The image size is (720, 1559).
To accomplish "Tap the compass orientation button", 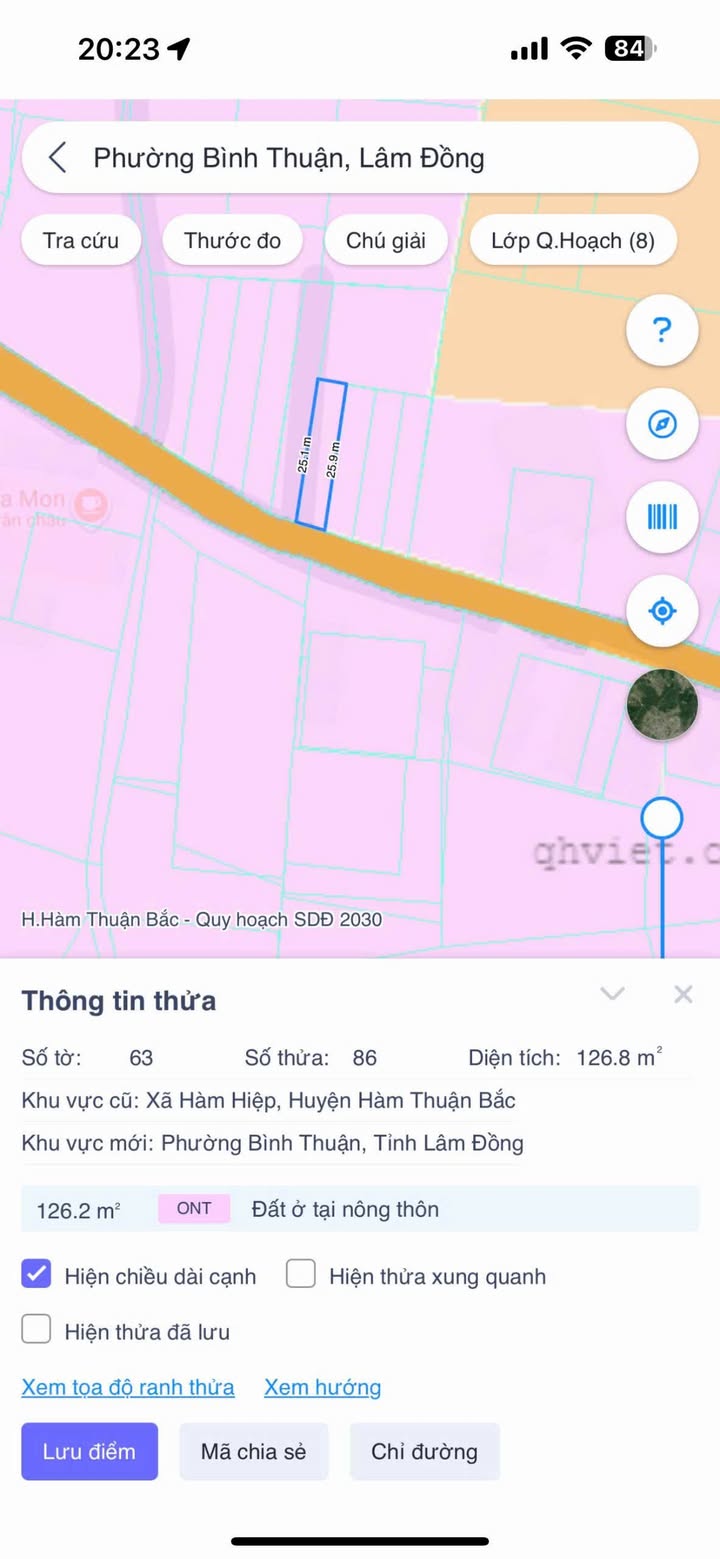I will pos(661,424).
